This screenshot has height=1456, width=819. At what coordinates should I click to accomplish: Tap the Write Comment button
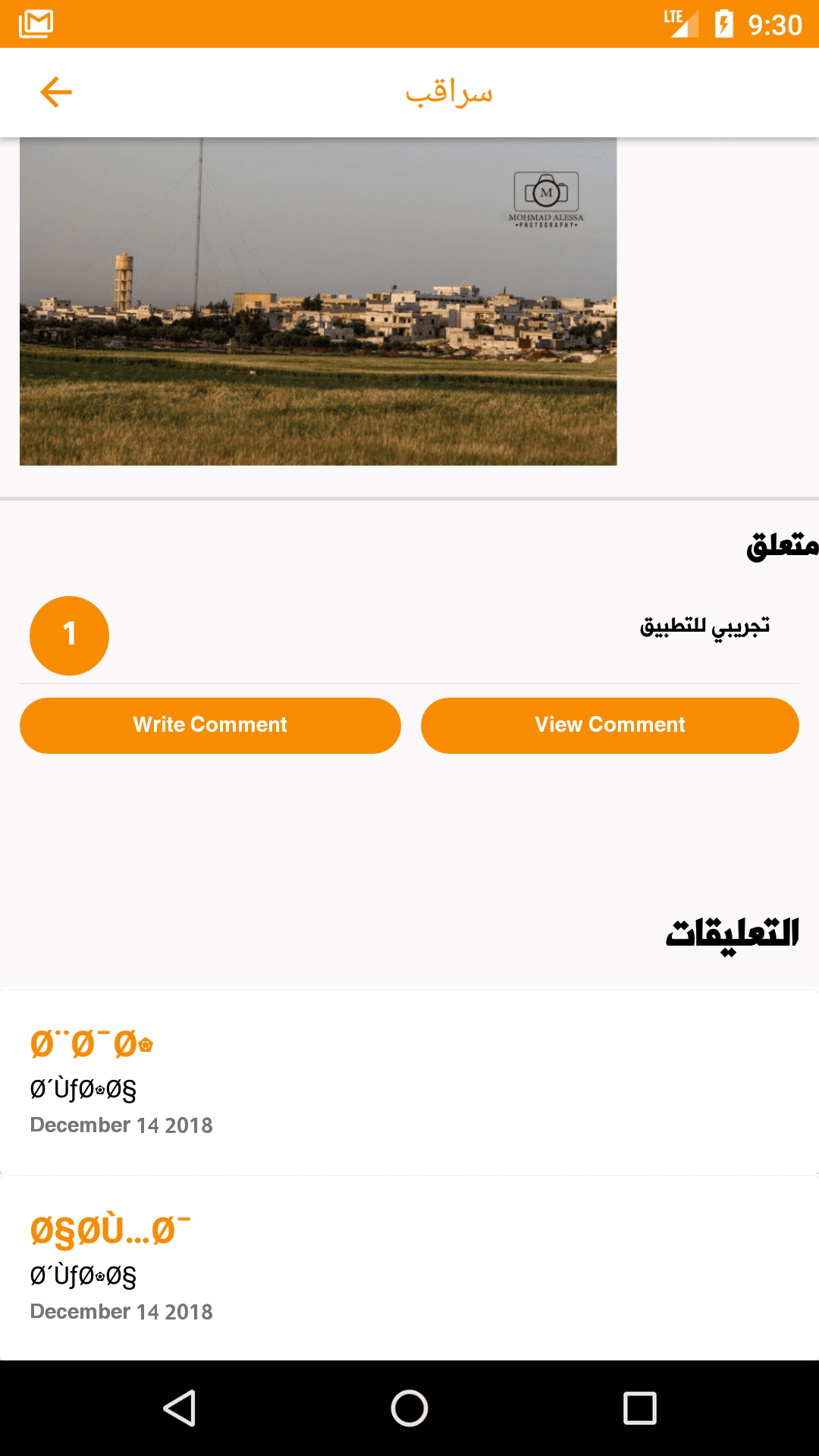210,726
